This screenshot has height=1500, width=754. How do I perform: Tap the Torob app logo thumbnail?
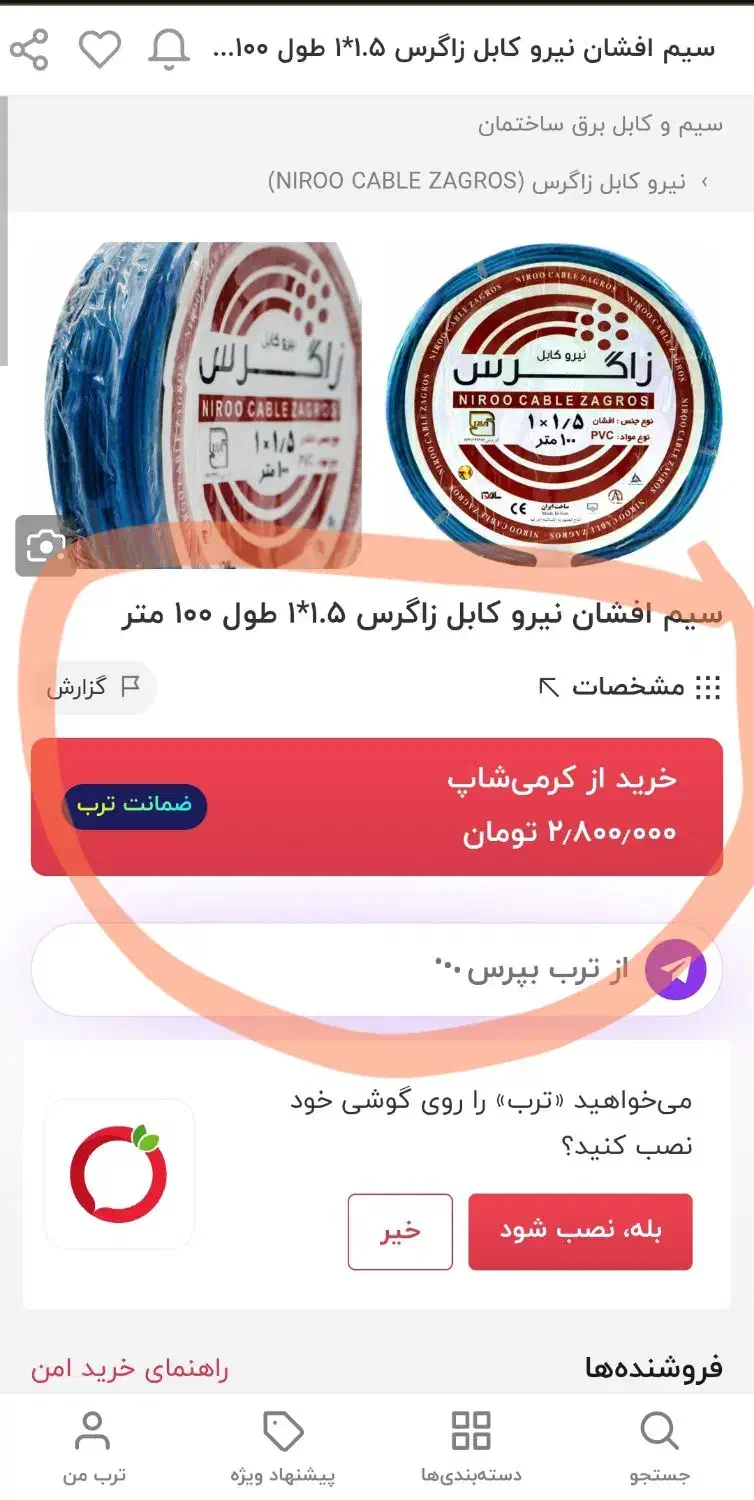point(119,1172)
